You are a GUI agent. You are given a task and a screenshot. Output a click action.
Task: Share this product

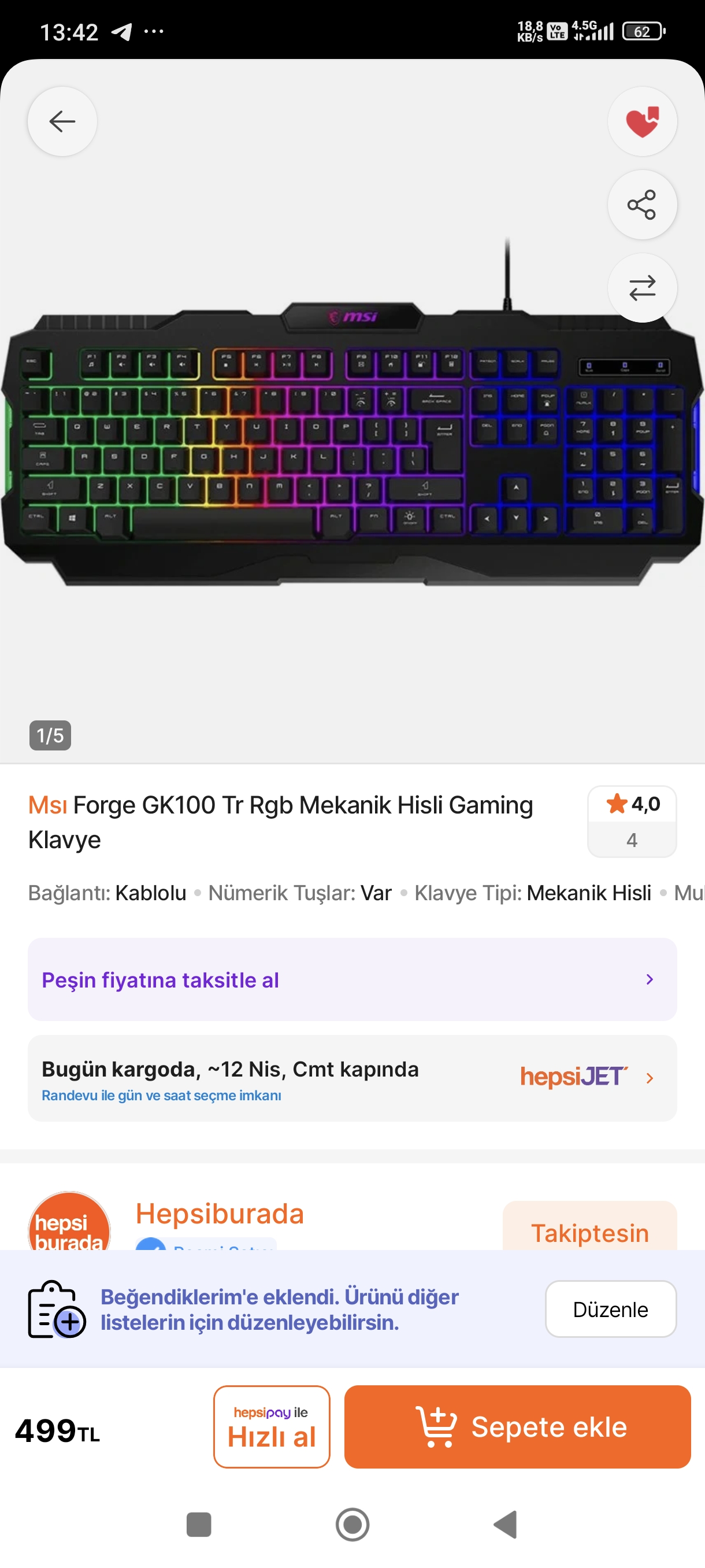pyautogui.click(x=642, y=205)
